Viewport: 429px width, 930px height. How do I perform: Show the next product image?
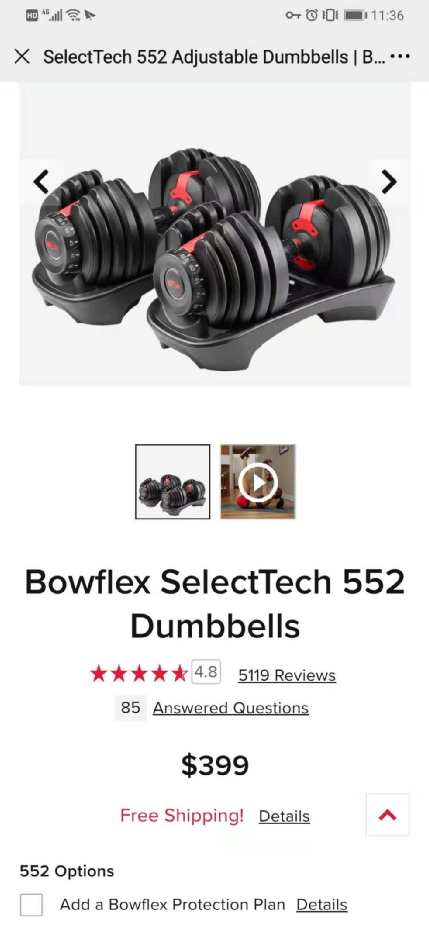pos(389,182)
